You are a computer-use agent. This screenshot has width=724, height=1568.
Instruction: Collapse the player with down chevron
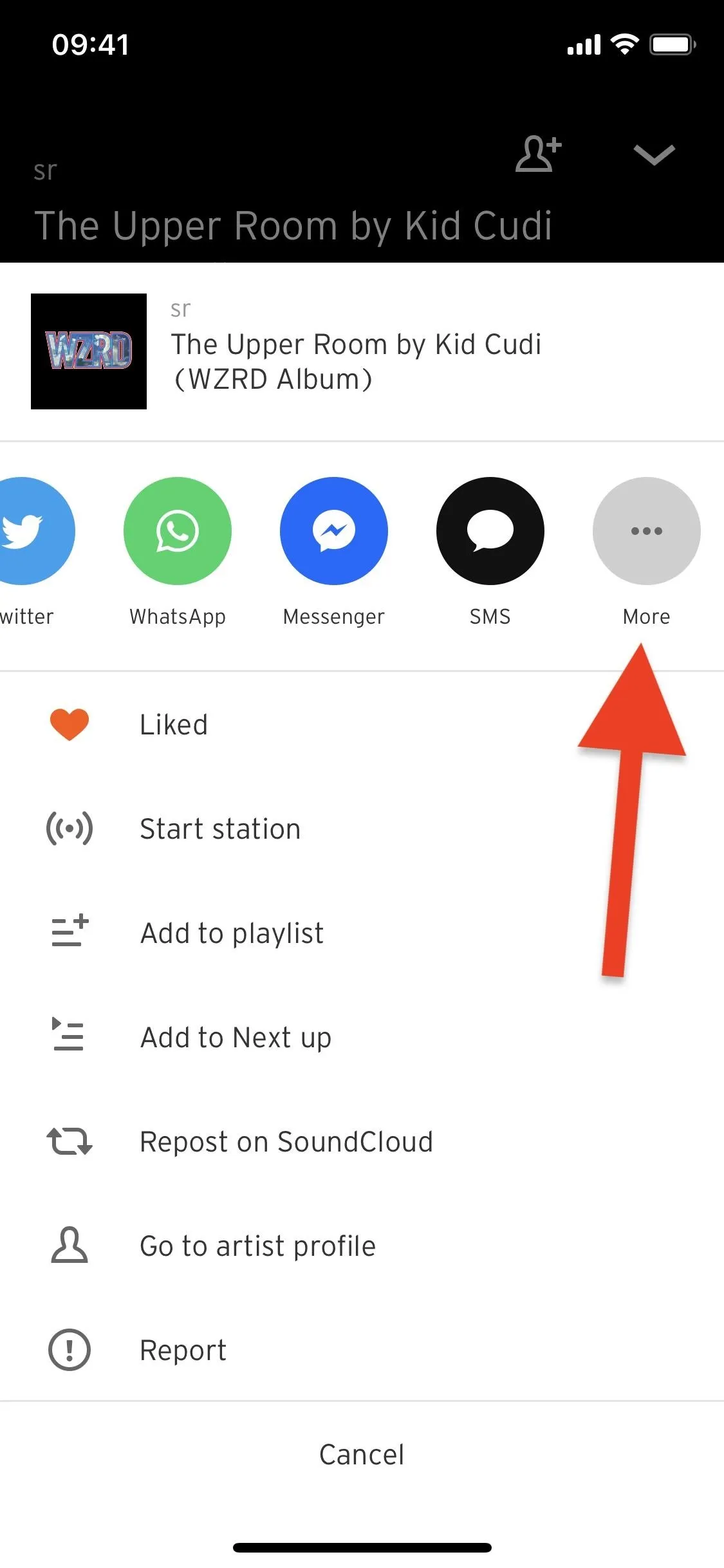point(654,154)
